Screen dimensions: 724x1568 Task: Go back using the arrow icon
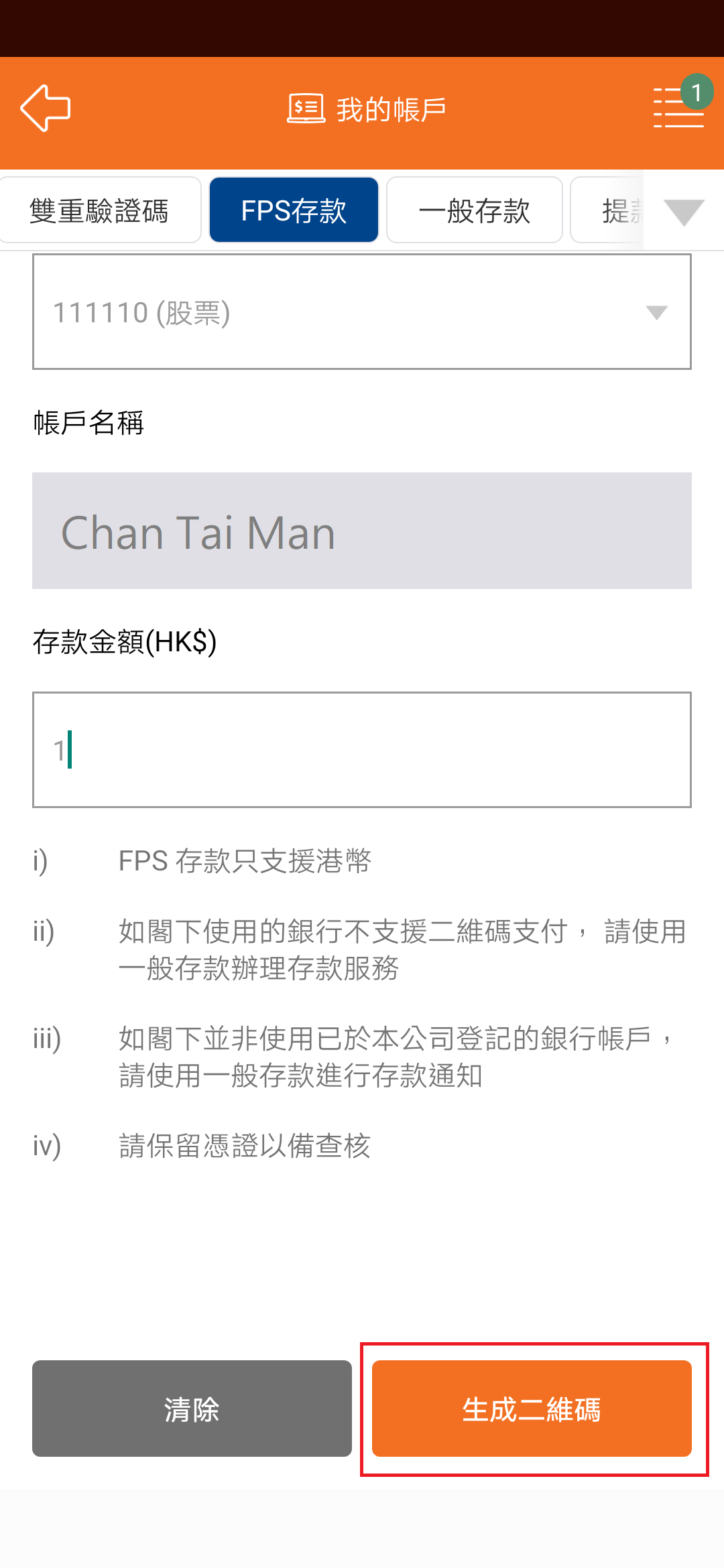tap(46, 108)
